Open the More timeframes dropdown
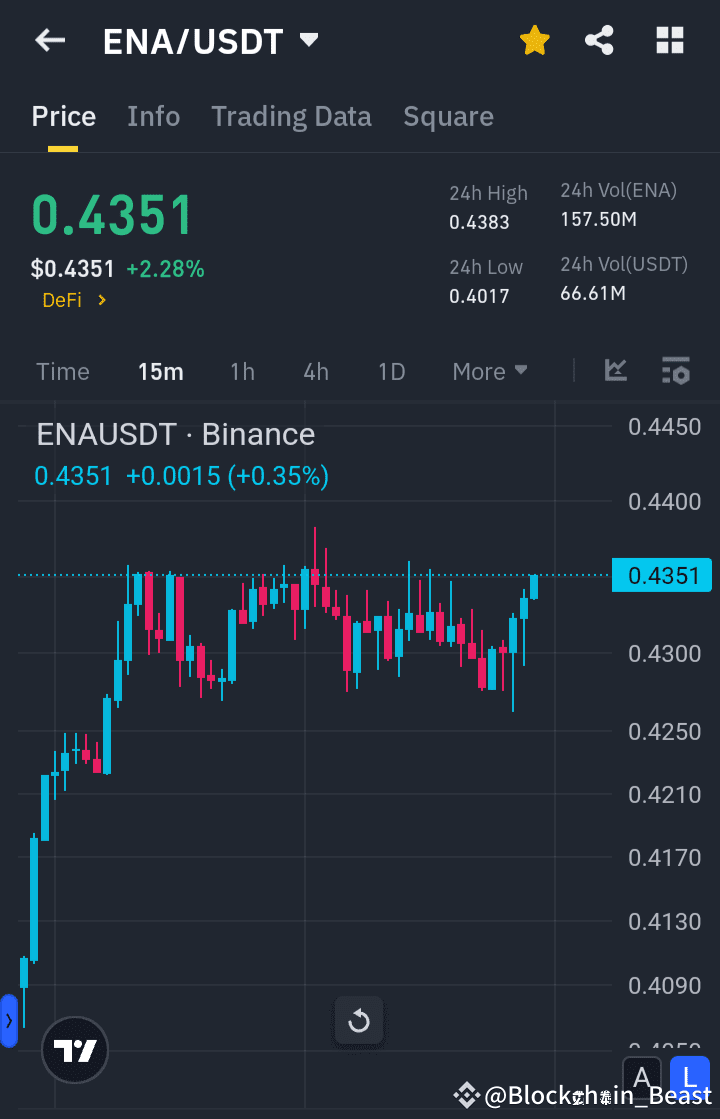 [x=489, y=371]
